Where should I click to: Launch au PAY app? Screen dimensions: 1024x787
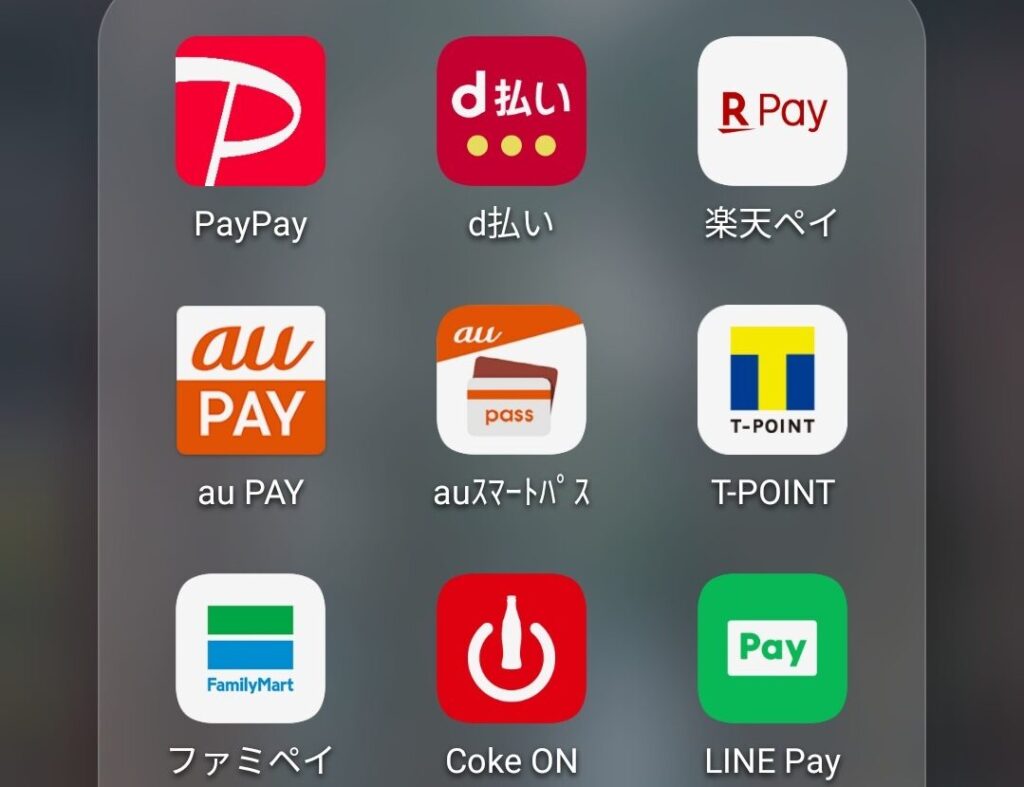[x=250, y=380]
